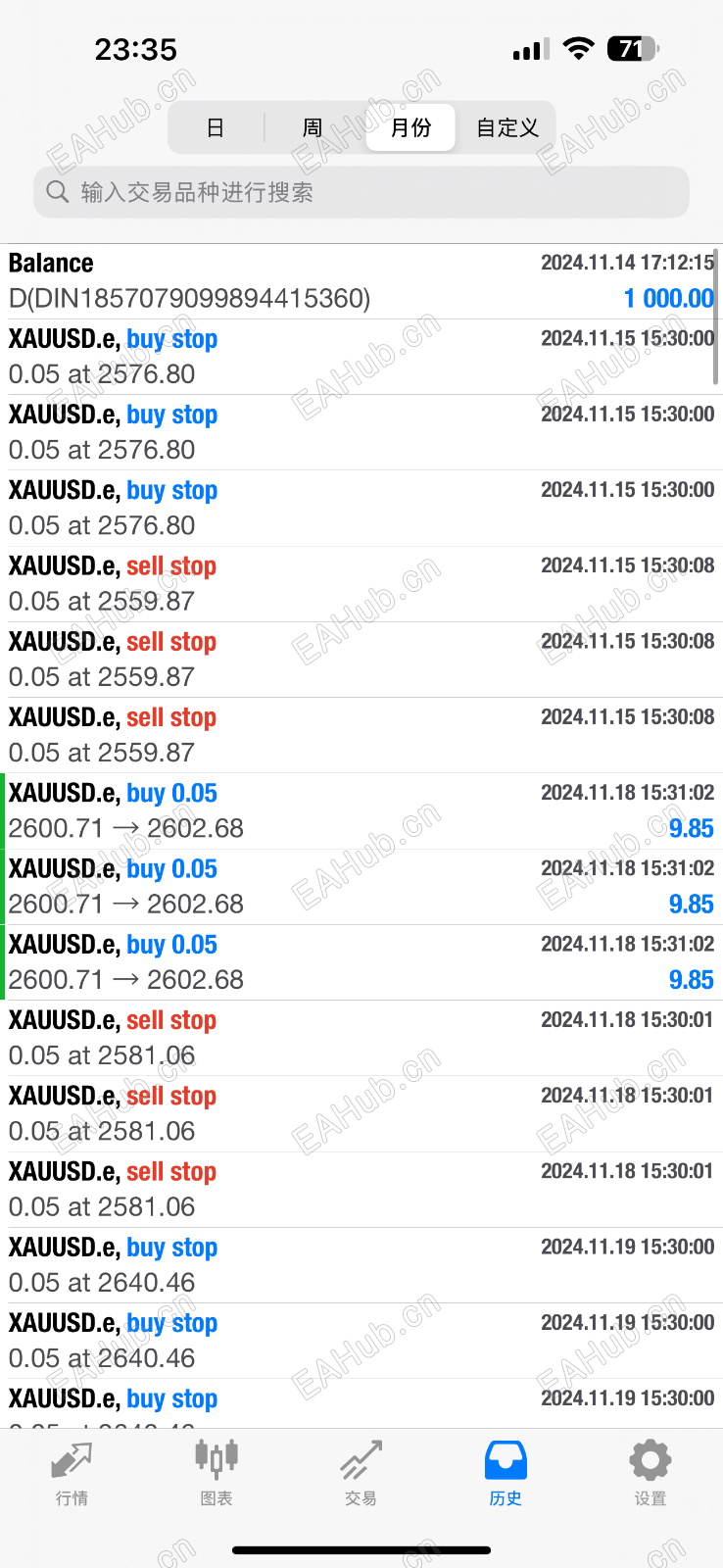Open the 设置 settings tab
The image size is (723, 1568).
650,1473
